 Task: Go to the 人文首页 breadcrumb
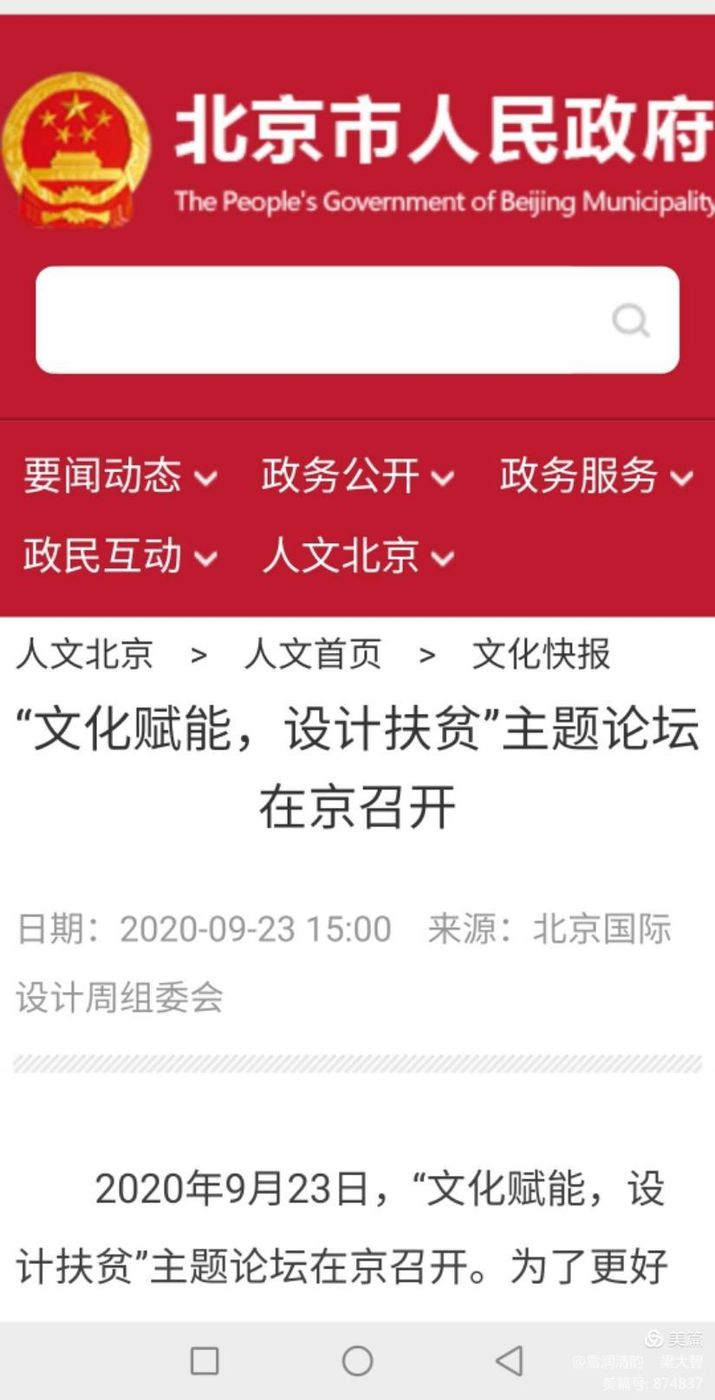[313, 655]
